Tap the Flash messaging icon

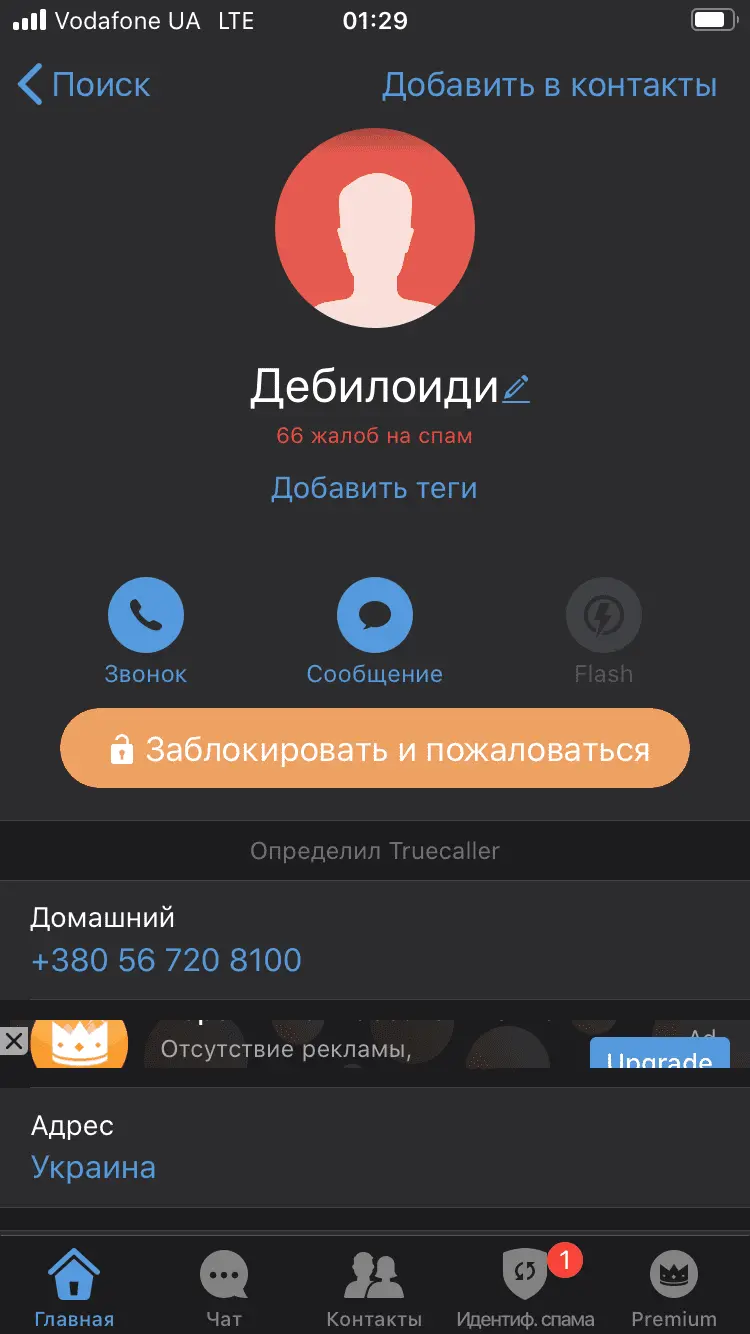click(603, 614)
